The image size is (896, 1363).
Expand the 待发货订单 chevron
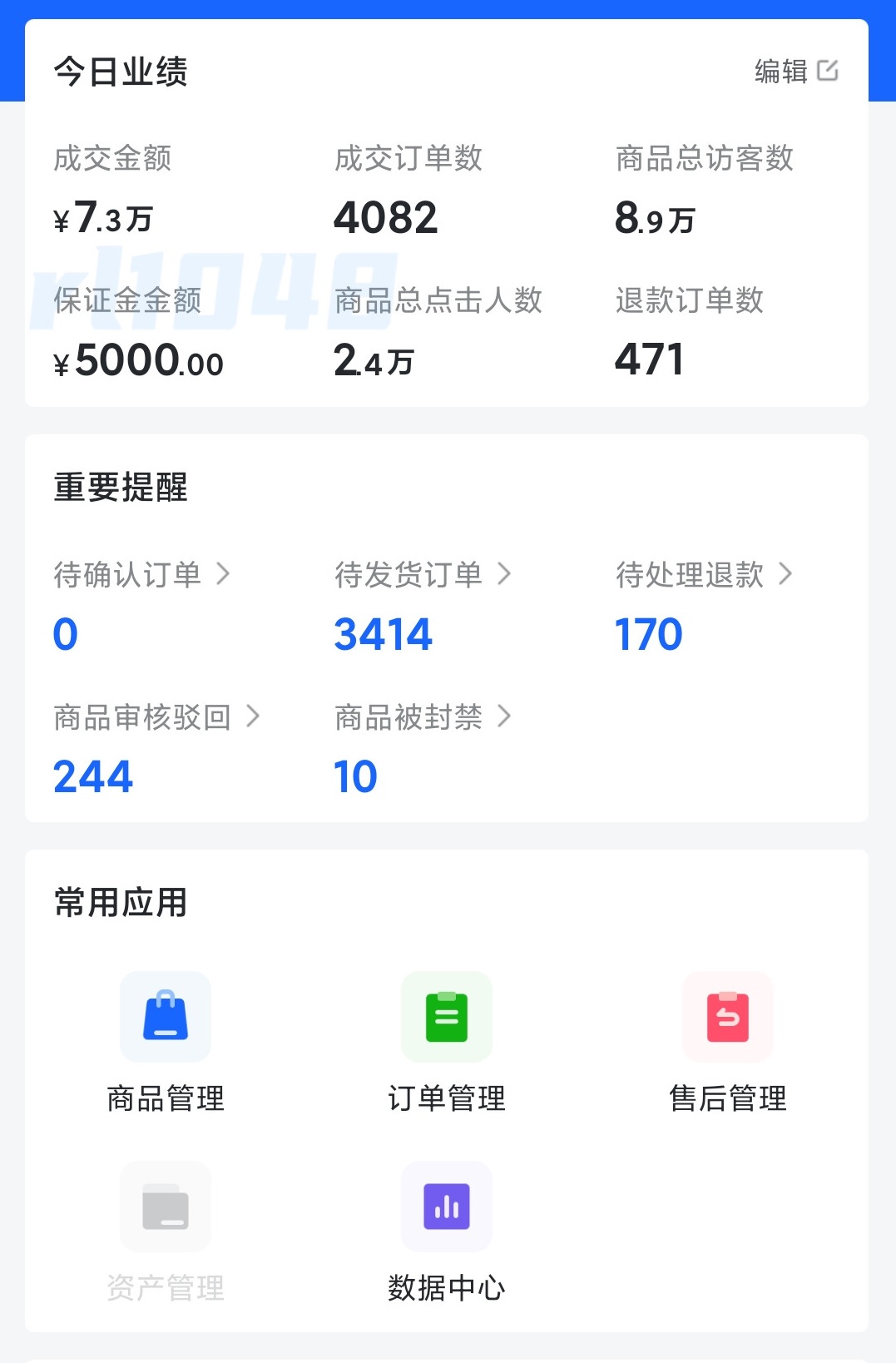506,574
